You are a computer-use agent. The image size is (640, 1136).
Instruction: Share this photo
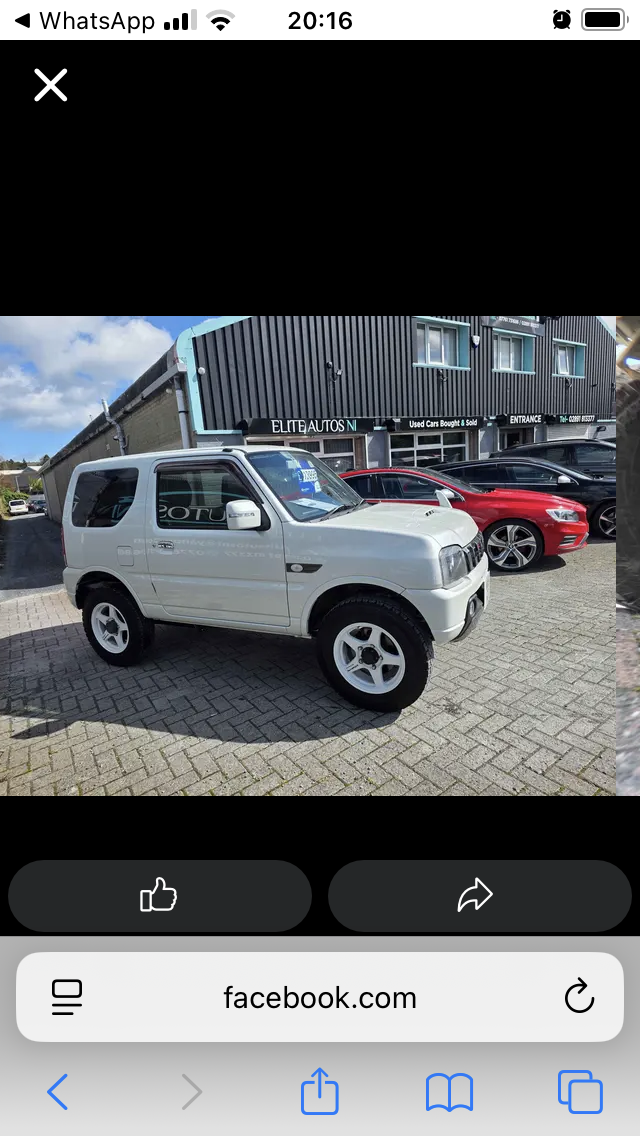(479, 896)
